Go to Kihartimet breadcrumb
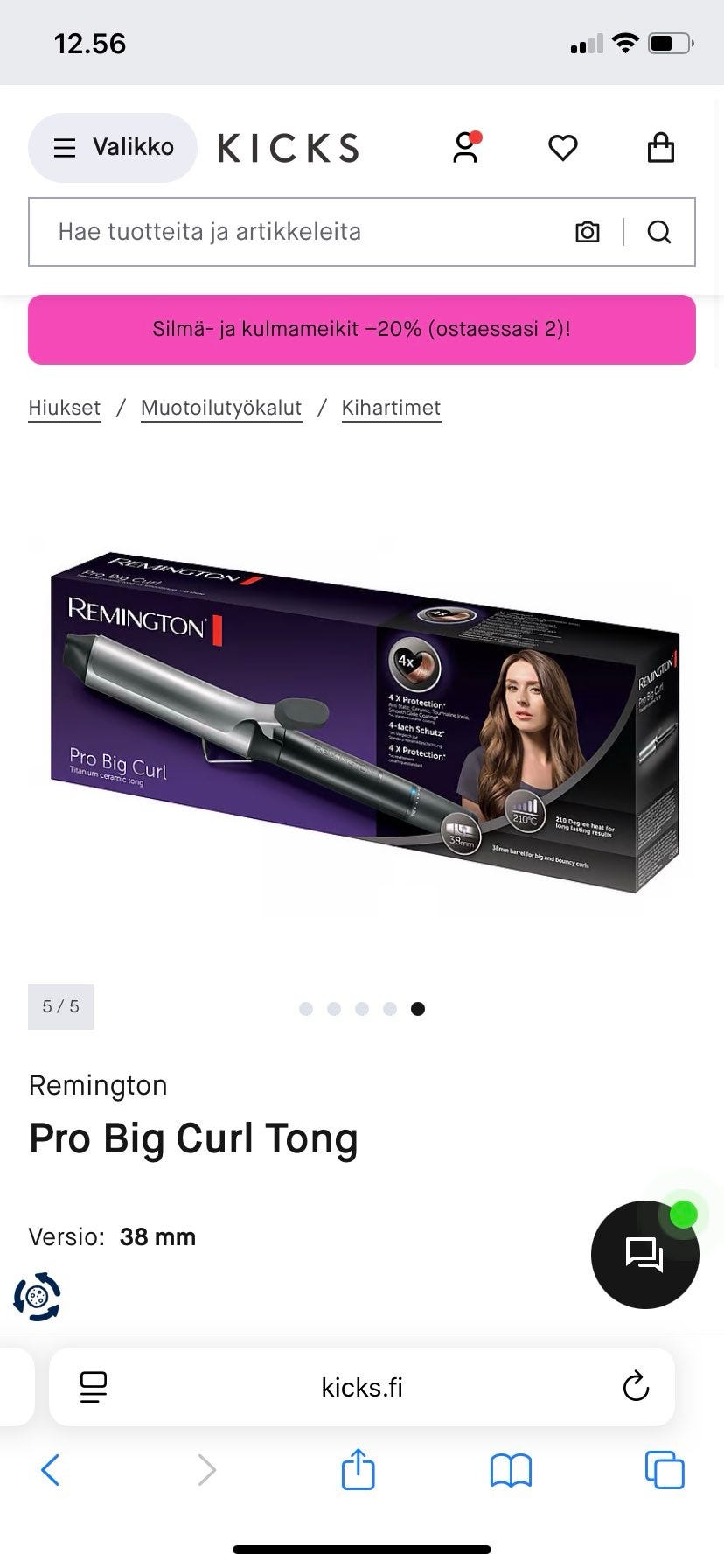 pos(391,408)
